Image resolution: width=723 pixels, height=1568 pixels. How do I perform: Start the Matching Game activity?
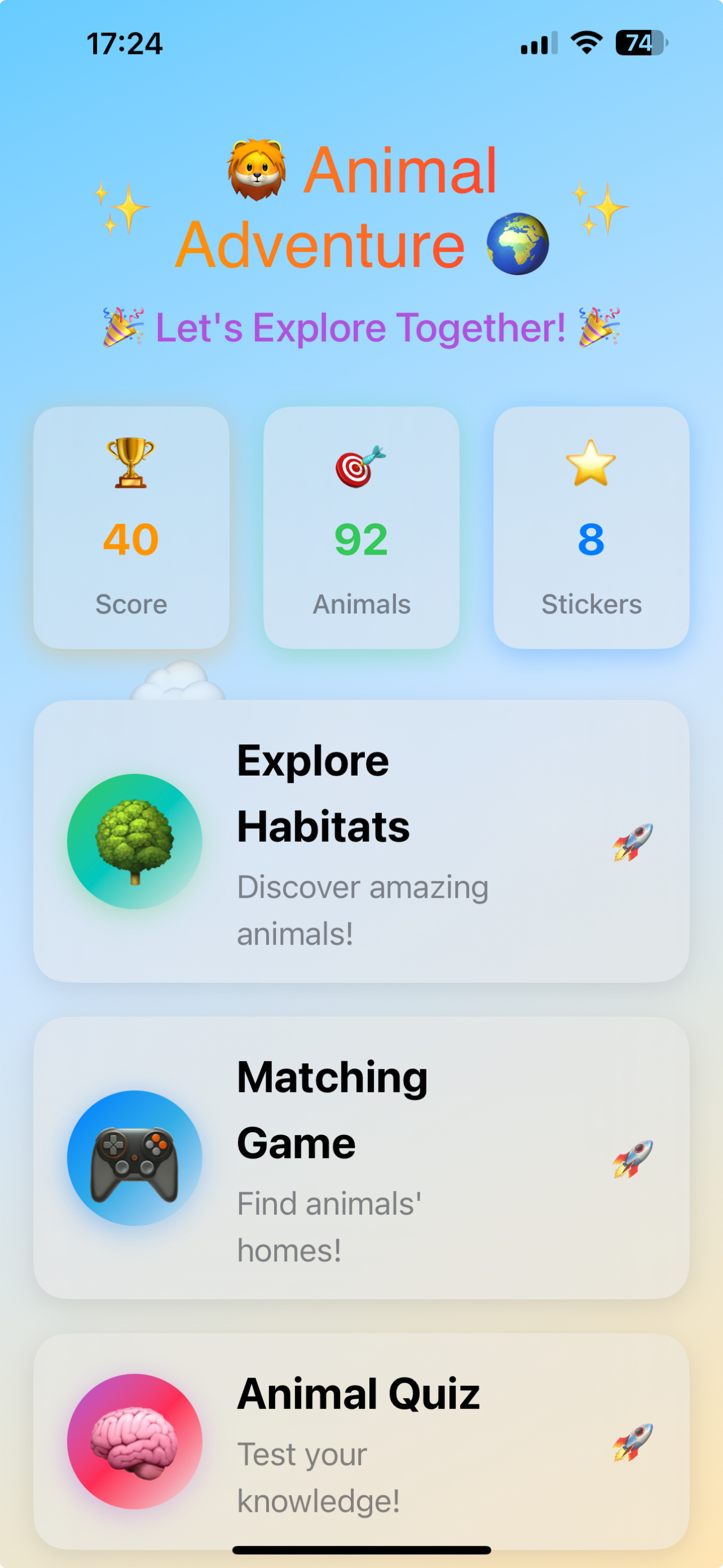(361, 1159)
